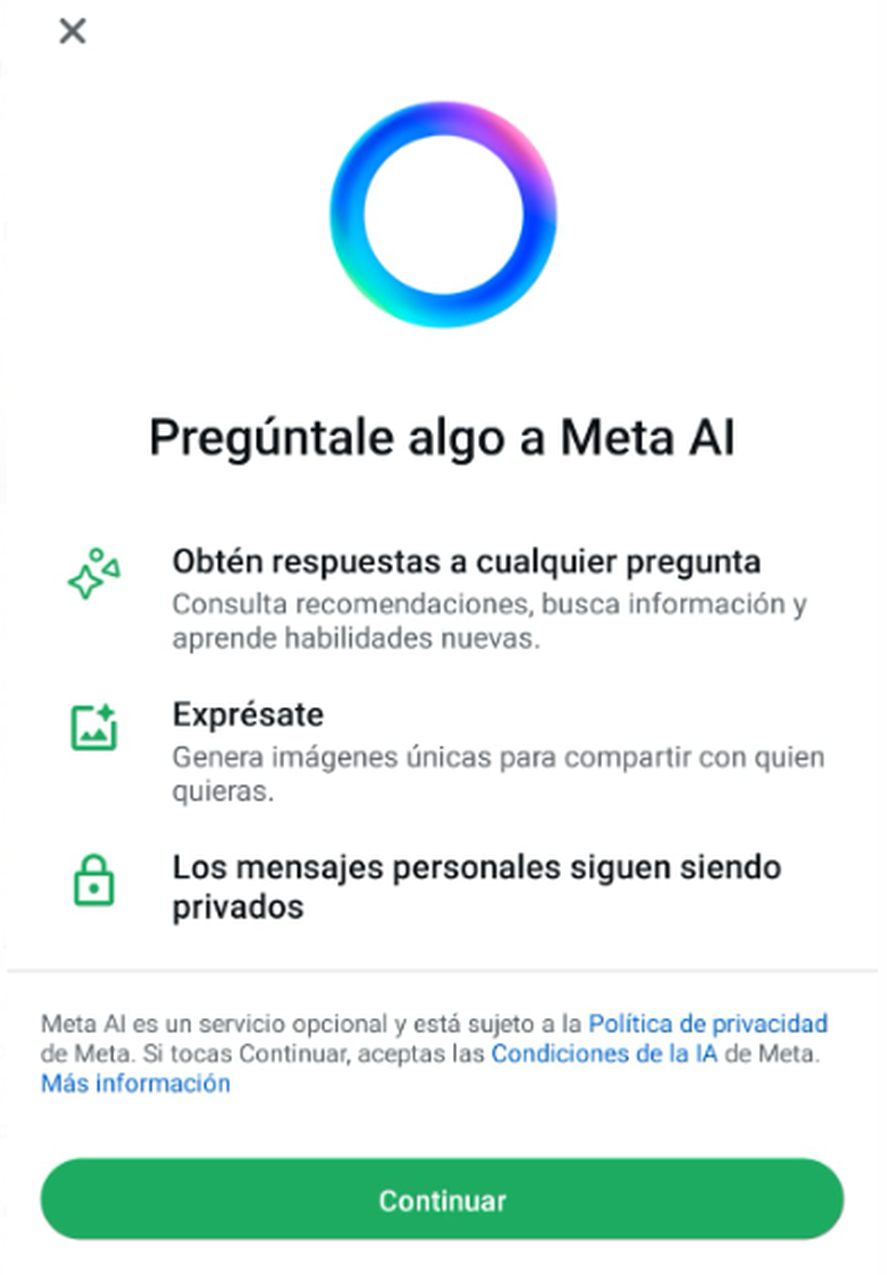Open the Más información link
The height and width of the screenshot is (1275, 887).
click(x=135, y=1083)
